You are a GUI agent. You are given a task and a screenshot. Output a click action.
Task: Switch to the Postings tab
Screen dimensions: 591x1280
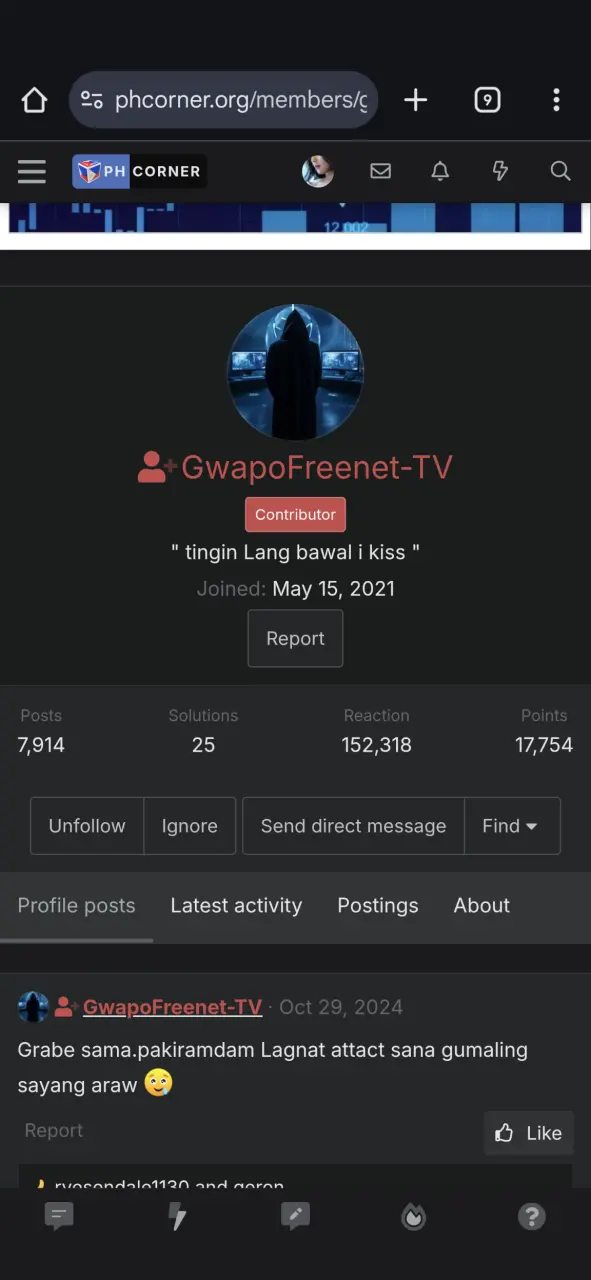(378, 905)
